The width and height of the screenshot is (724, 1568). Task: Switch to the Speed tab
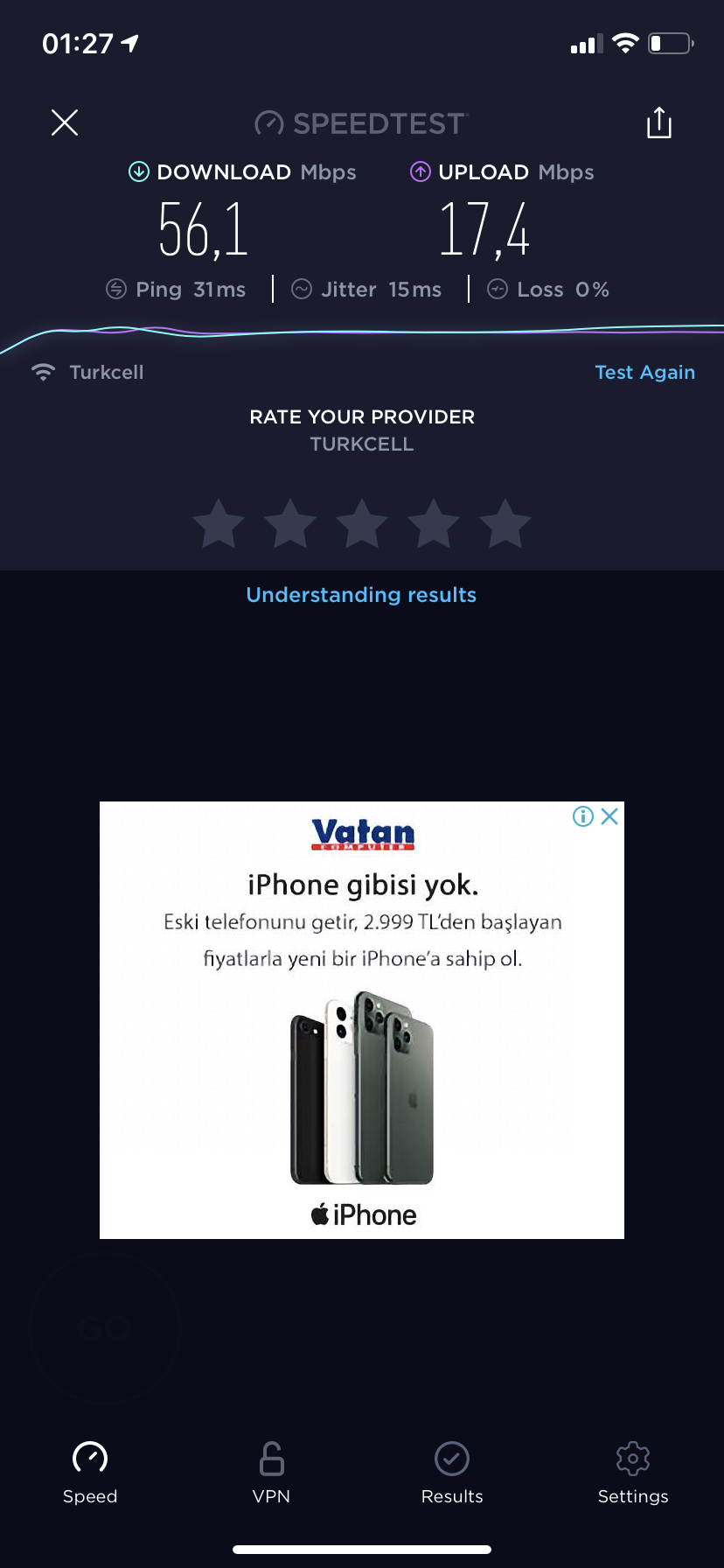[90, 1473]
